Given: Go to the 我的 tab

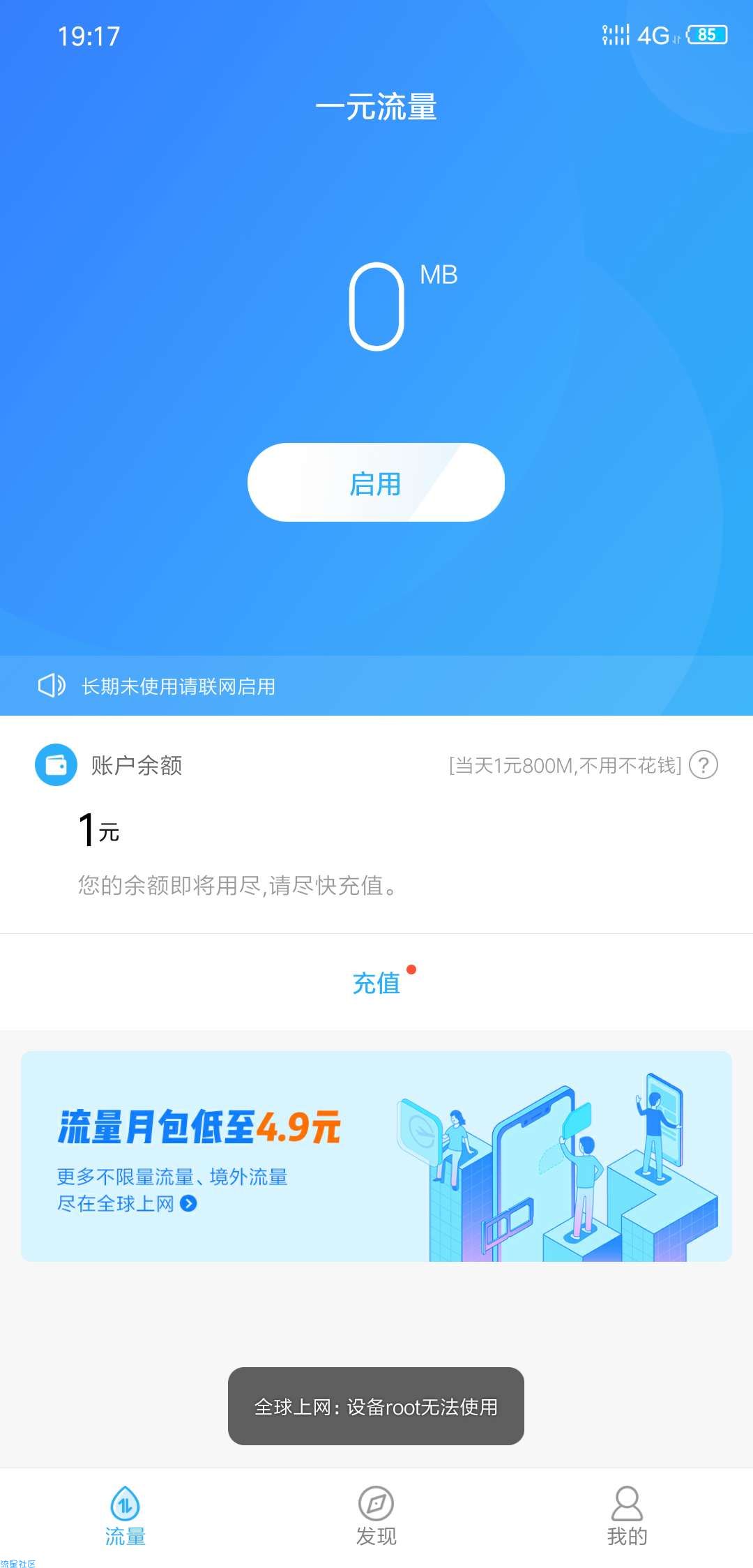Looking at the screenshot, I should coord(627,1515).
